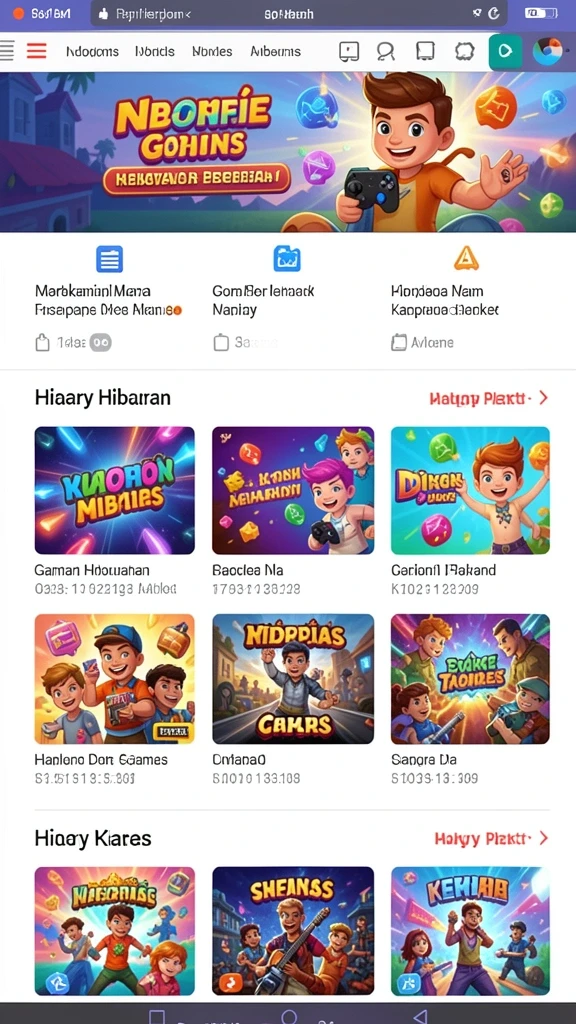The width and height of the screenshot is (576, 1024).
Task: Open the Nbonfie Gohins hero banner
Action: click(288, 152)
